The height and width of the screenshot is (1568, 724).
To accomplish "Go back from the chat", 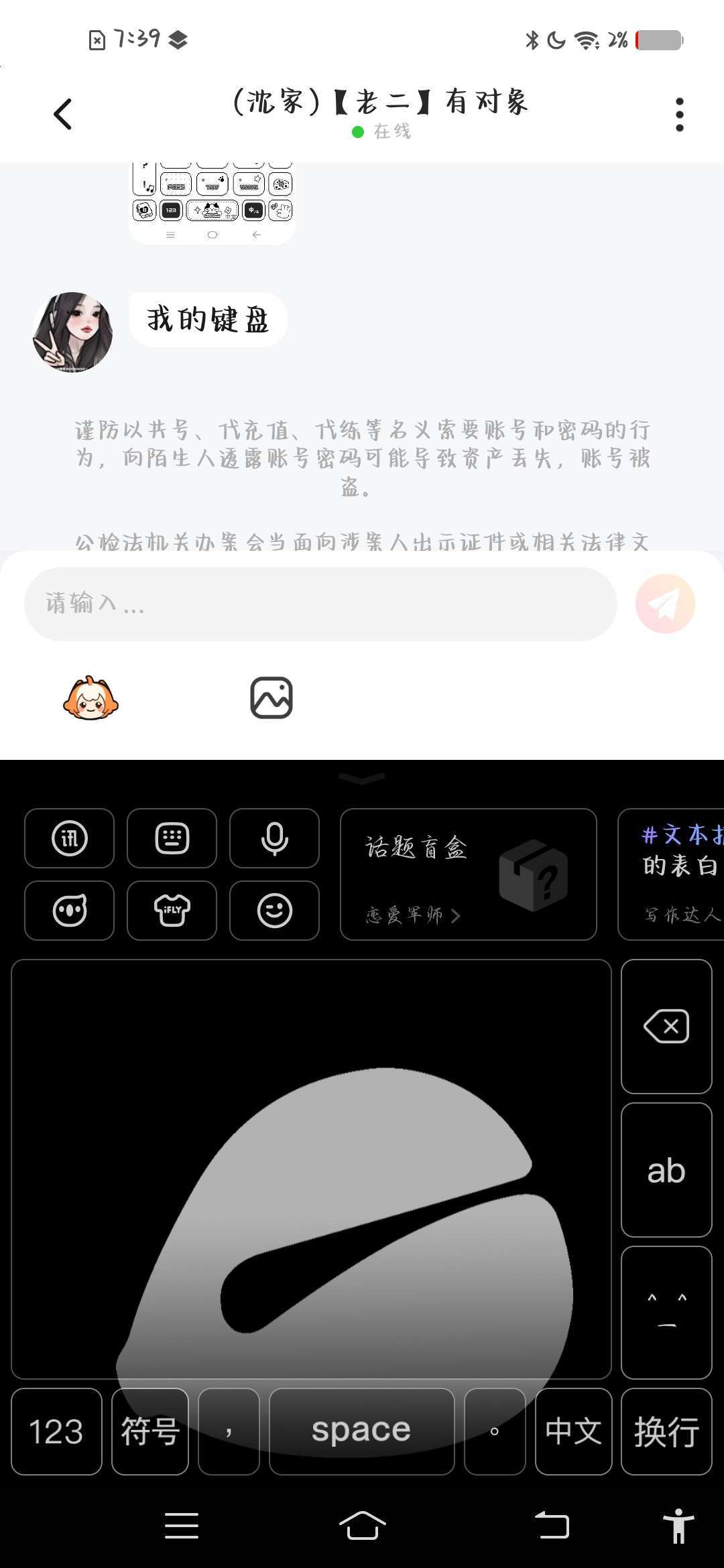I will (x=62, y=114).
